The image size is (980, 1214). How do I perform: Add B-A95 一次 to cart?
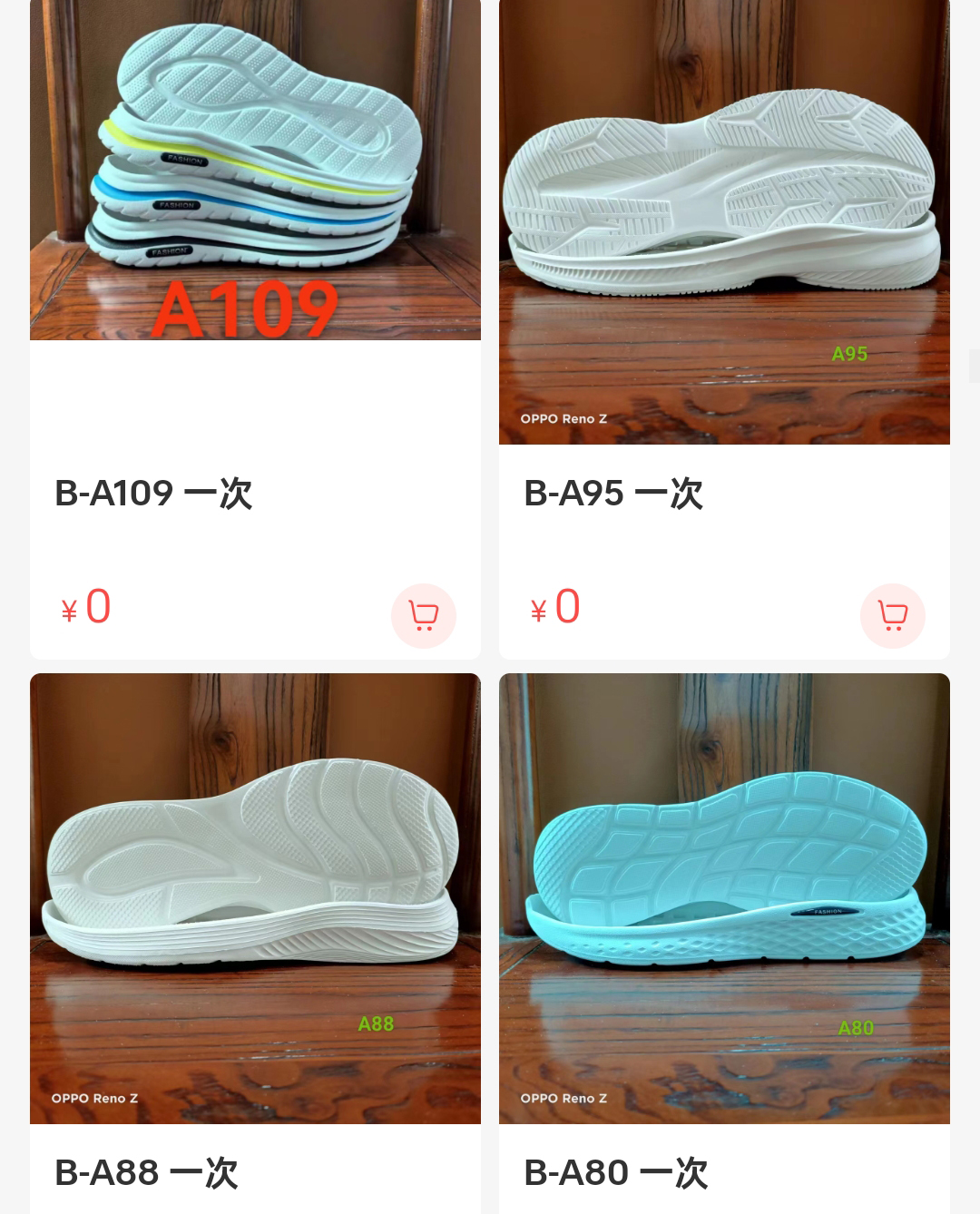pos(892,616)
